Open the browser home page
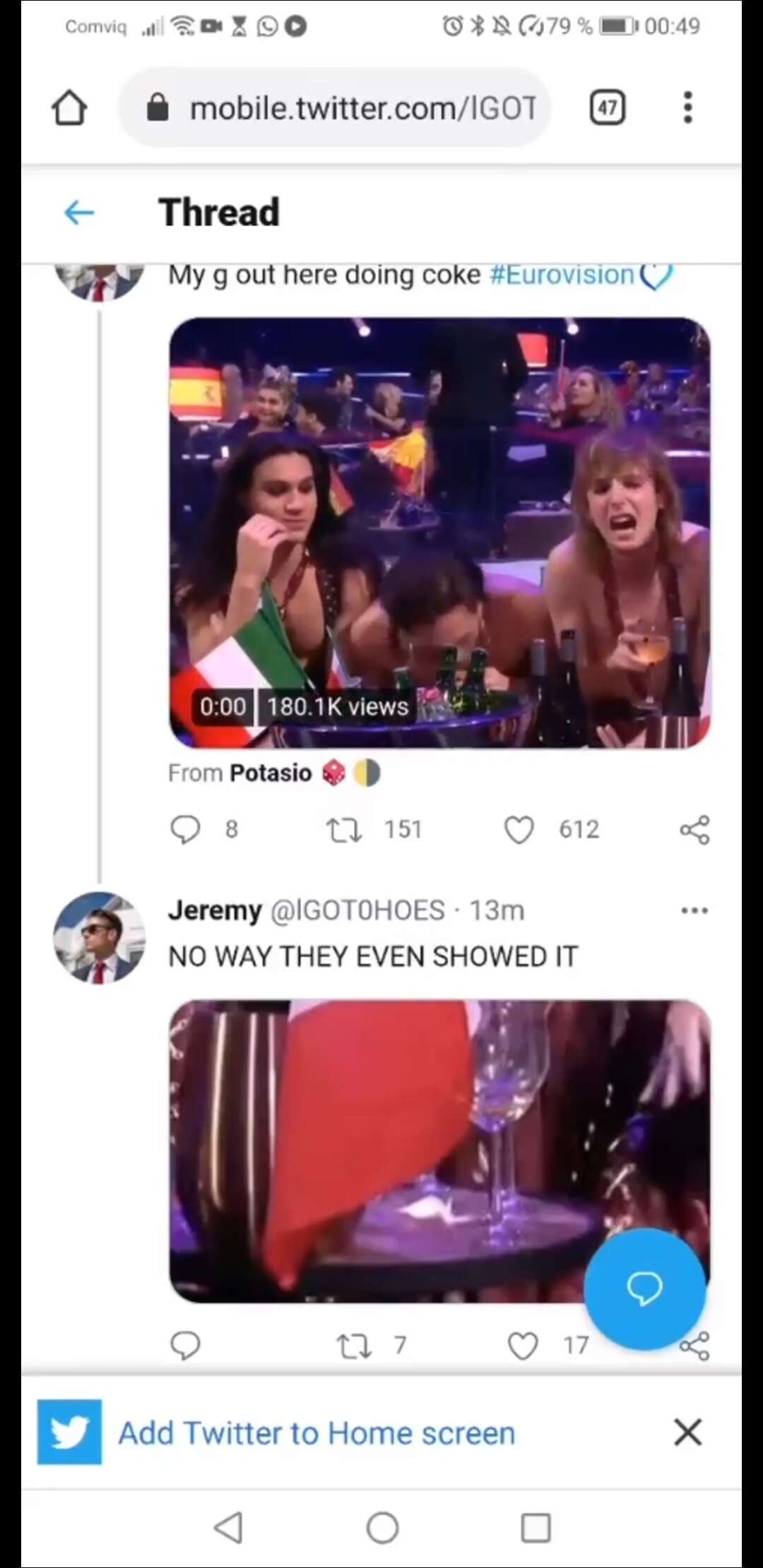The width and height of the screenshot is (763, 1568). [x=69, y=108]
